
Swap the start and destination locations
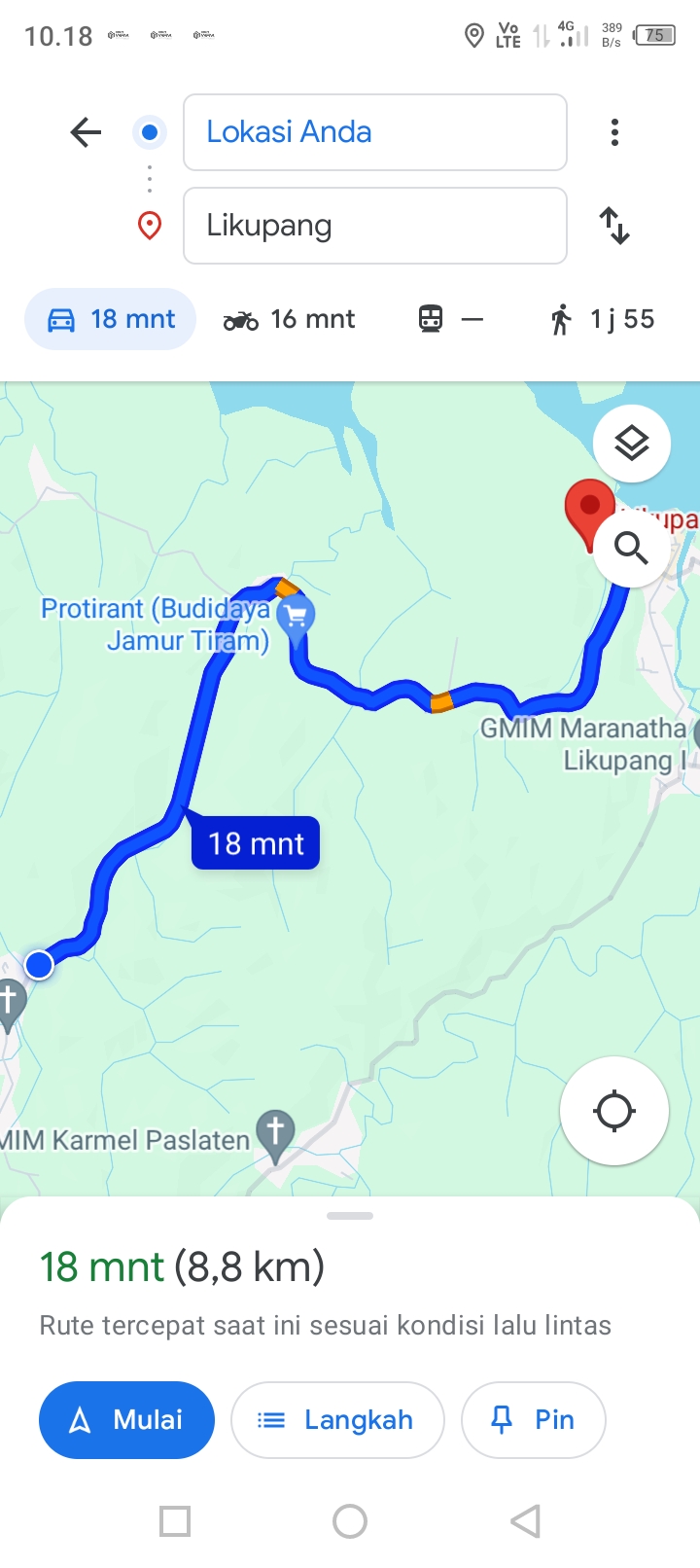click(614, 226)
